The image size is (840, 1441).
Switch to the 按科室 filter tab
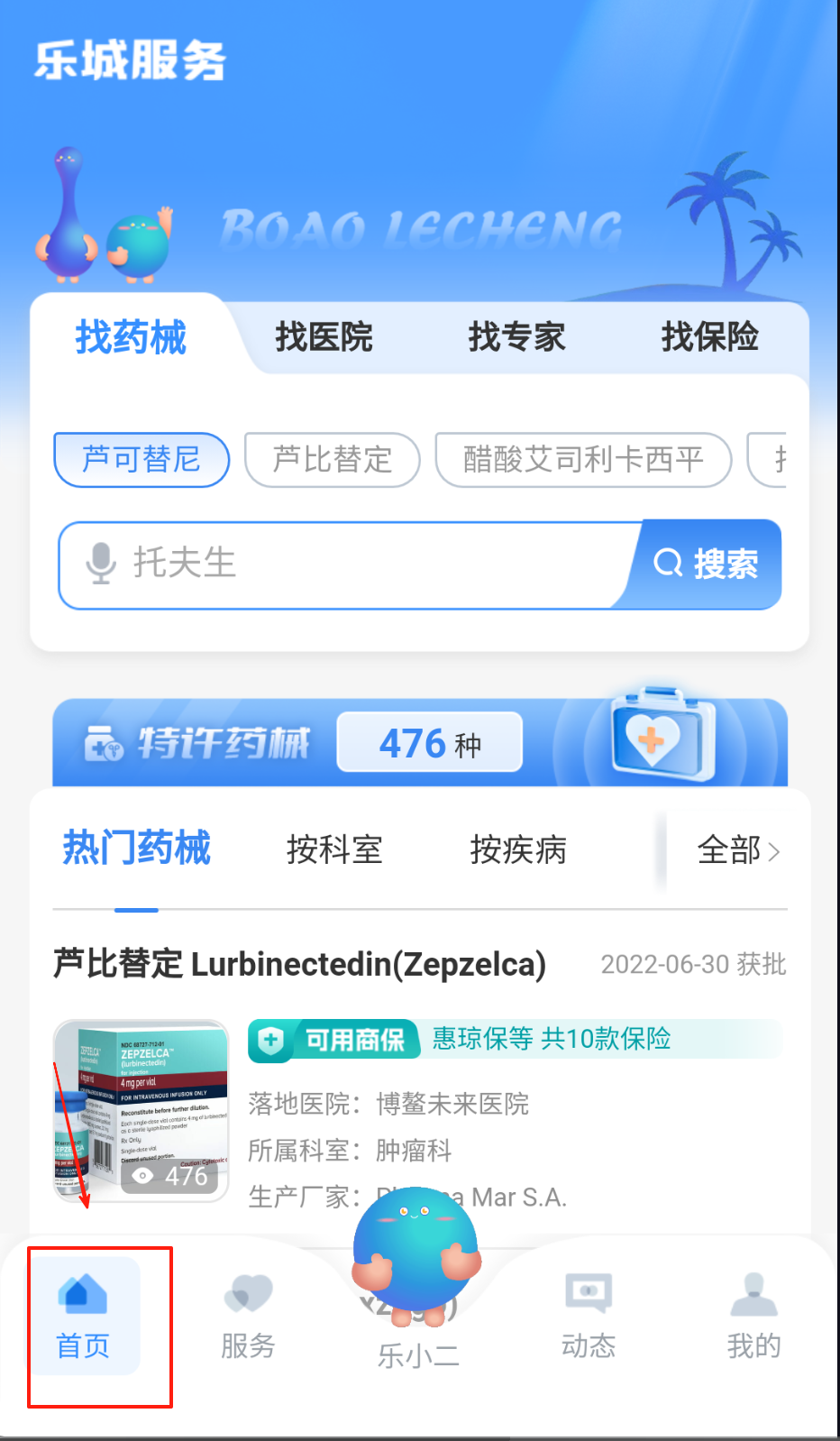click(334, 850)
